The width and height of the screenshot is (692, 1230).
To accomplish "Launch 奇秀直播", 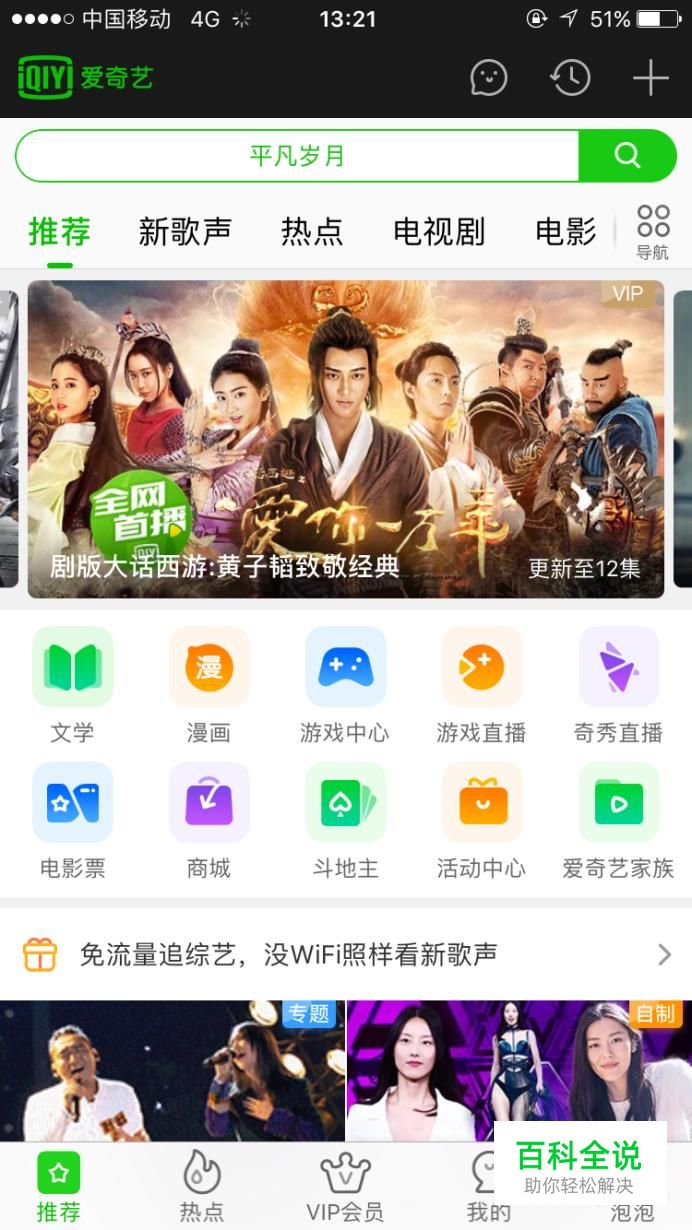I will point(618,686).
